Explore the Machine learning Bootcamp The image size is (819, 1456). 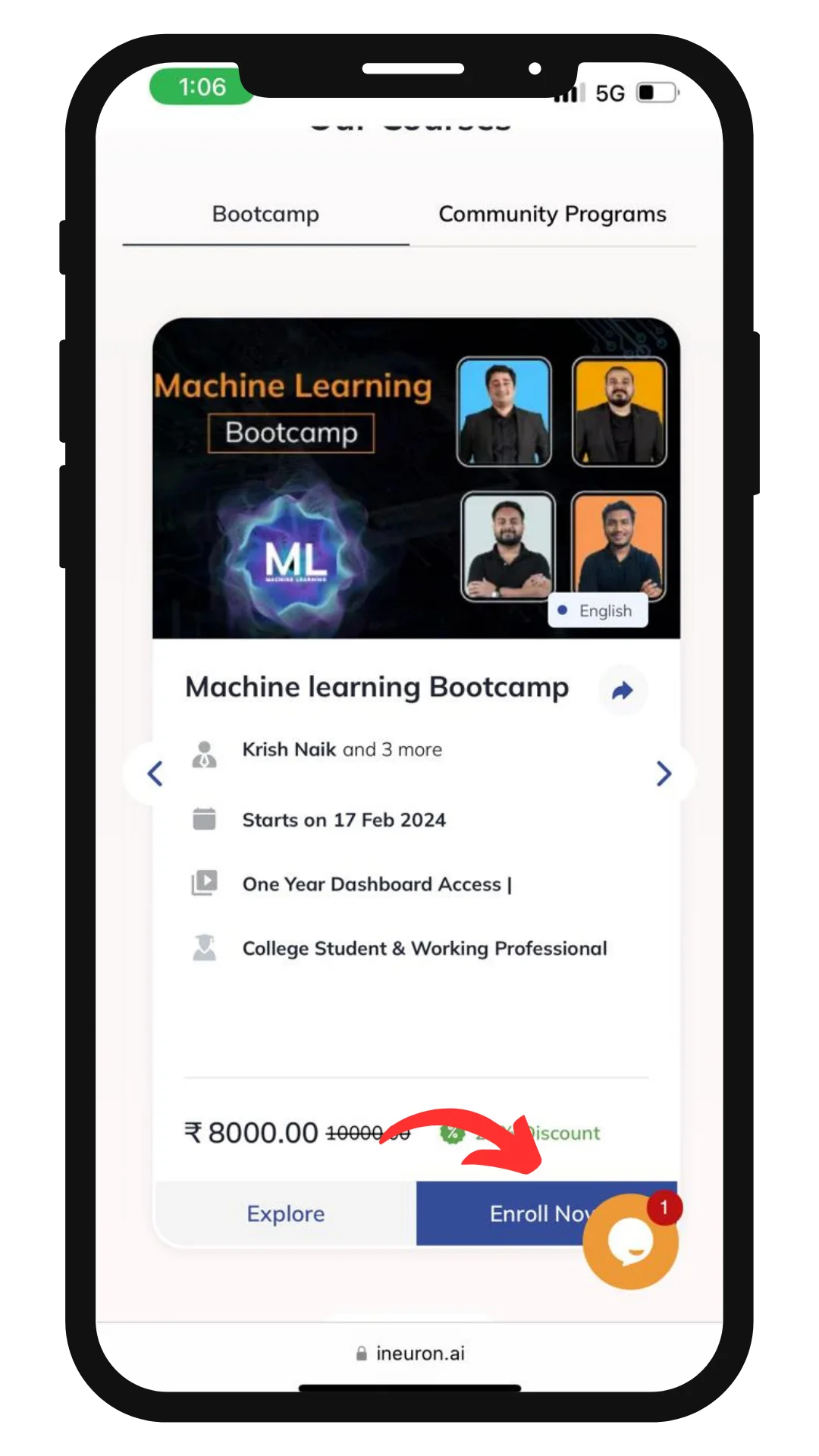click(285, 1213)
